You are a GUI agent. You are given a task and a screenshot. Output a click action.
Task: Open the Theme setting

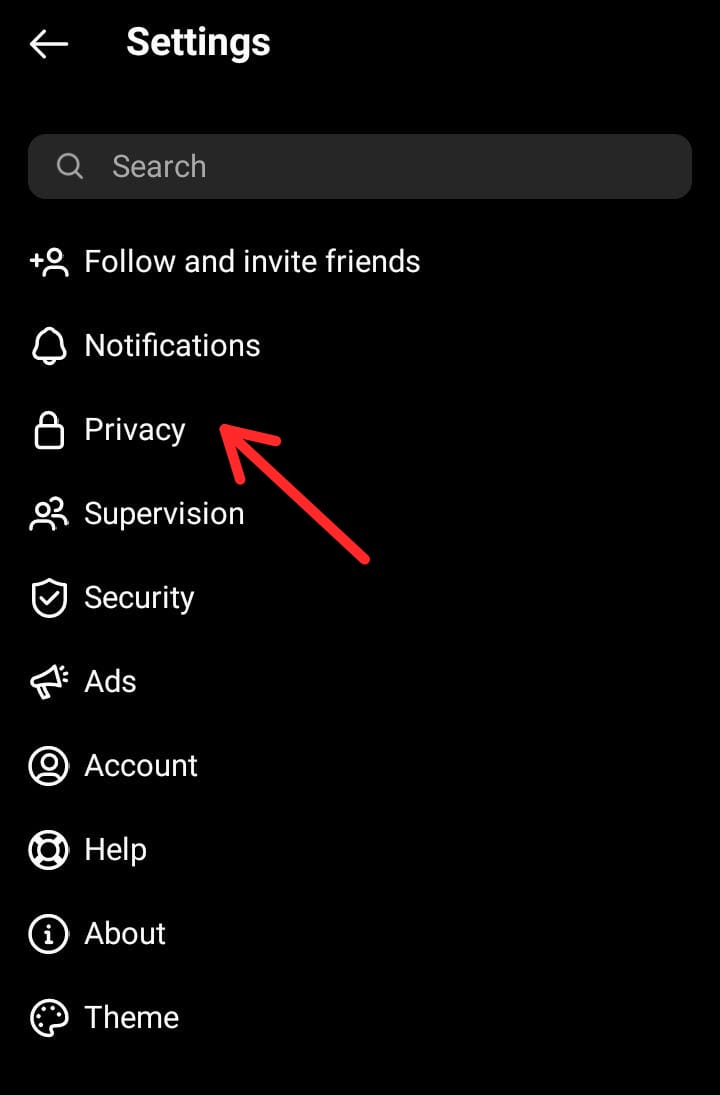click(131, 1018)
